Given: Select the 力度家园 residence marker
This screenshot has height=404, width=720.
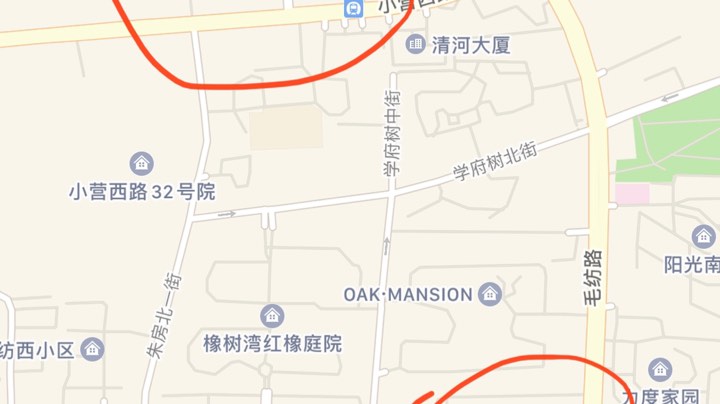Looking at the screenshot, I should tap(659, 370).
